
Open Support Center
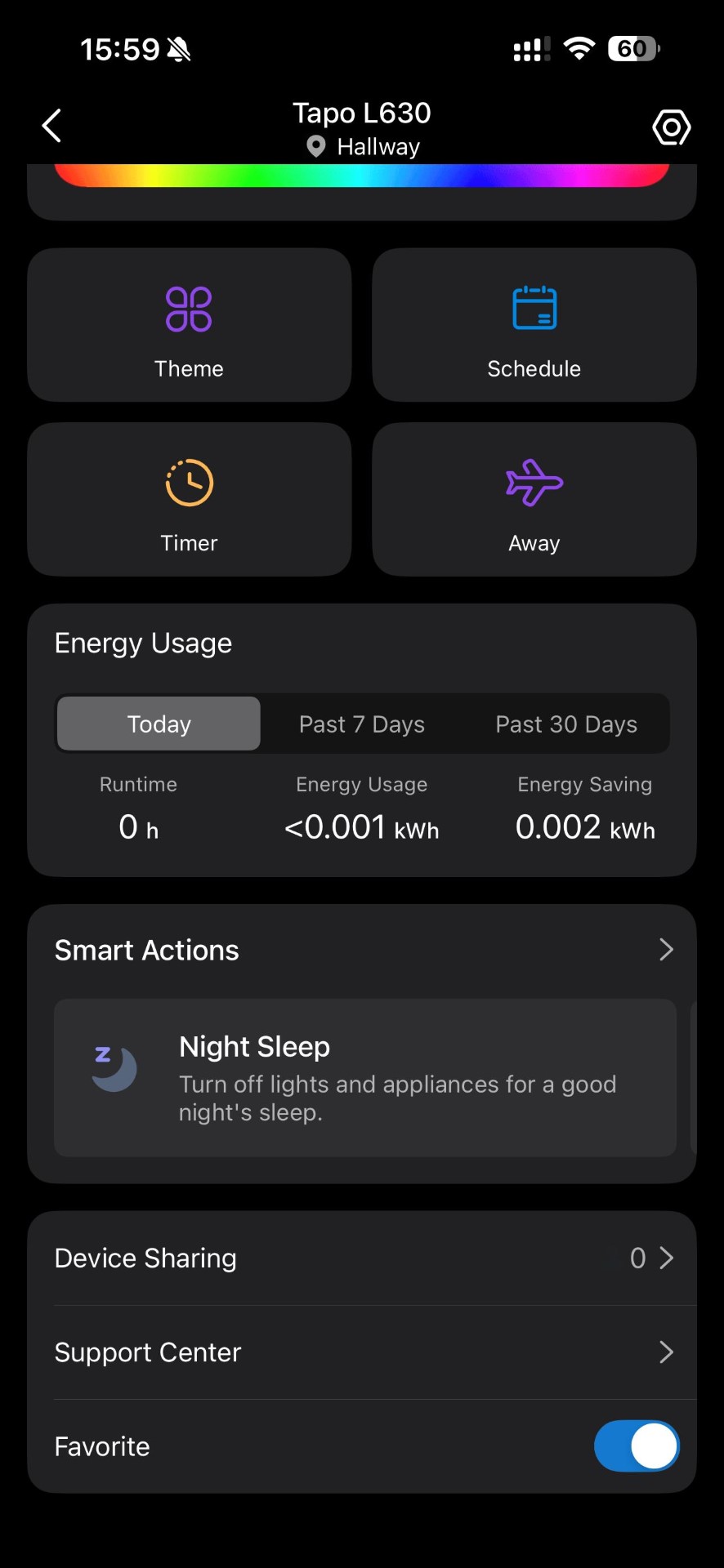point(362,1352)
